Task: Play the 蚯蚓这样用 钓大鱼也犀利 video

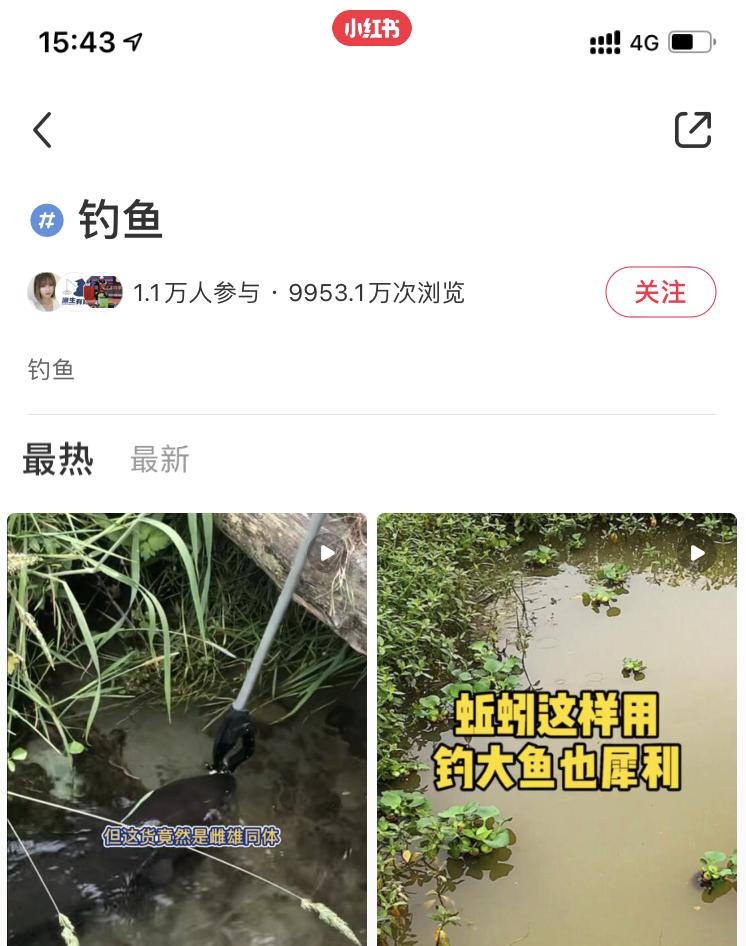Action: tap(557, 730)
